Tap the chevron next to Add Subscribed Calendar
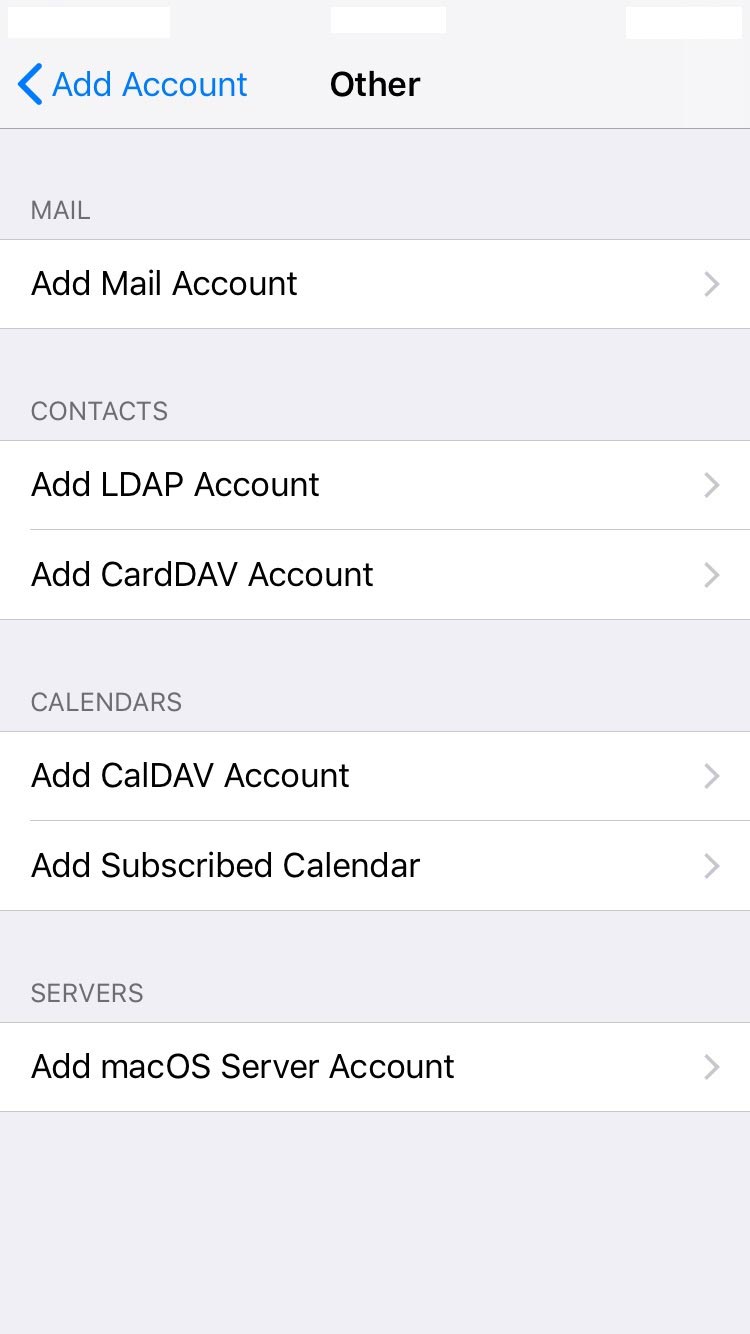Image resolution: width=750 pixels, height=1334 pixels. coord(711,866)
